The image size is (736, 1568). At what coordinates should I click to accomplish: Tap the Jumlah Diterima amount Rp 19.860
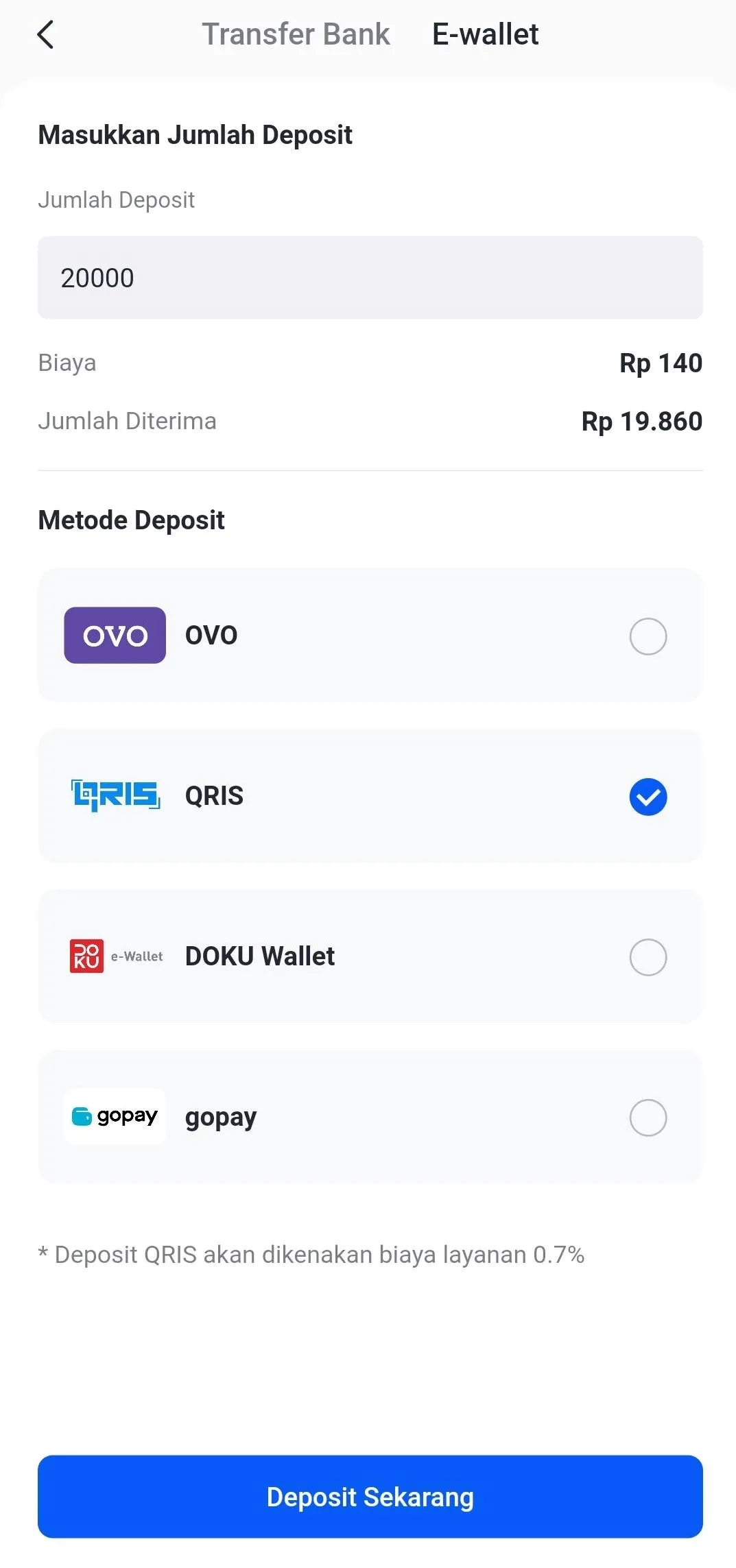(641, 422)
